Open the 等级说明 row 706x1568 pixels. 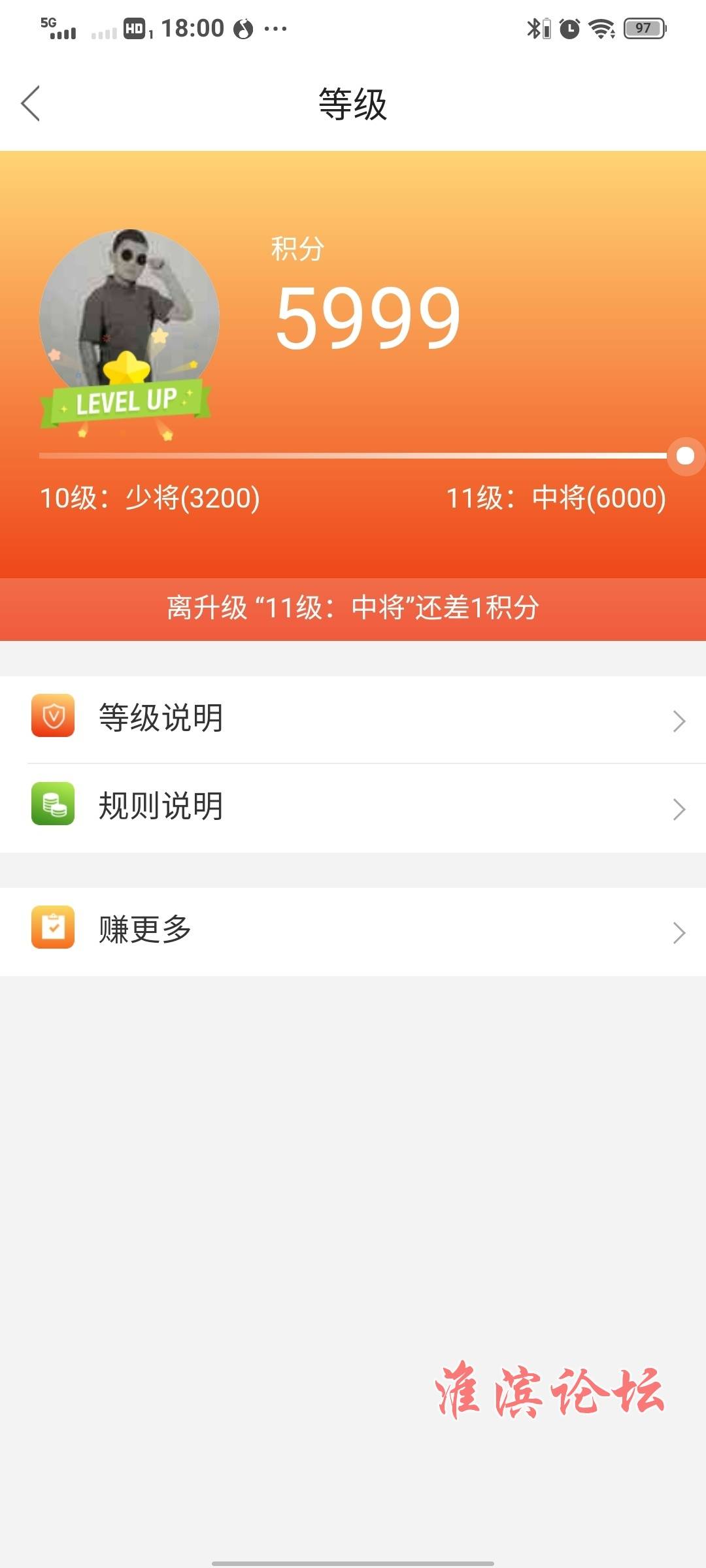pos(353,719)
